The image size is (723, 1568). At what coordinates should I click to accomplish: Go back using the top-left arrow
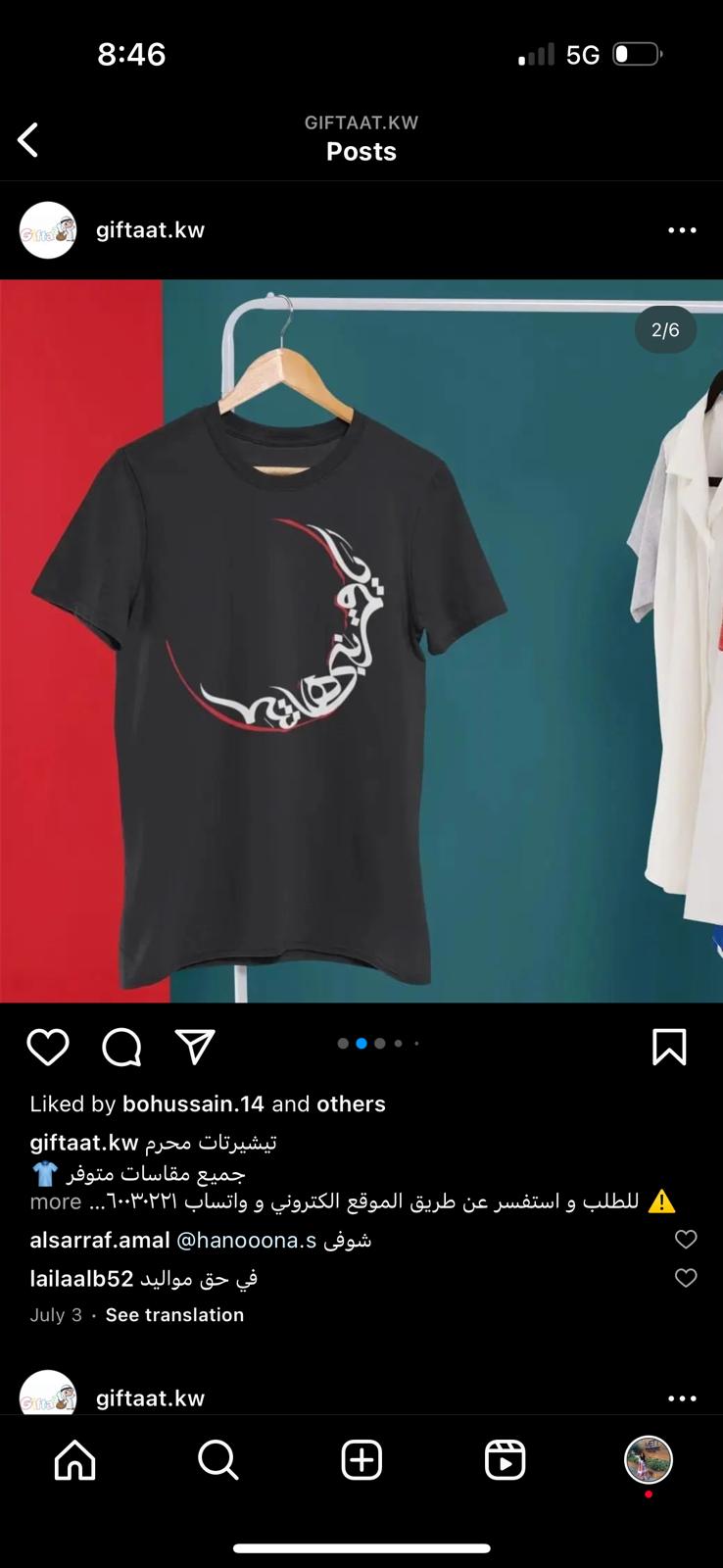point(27,140)
